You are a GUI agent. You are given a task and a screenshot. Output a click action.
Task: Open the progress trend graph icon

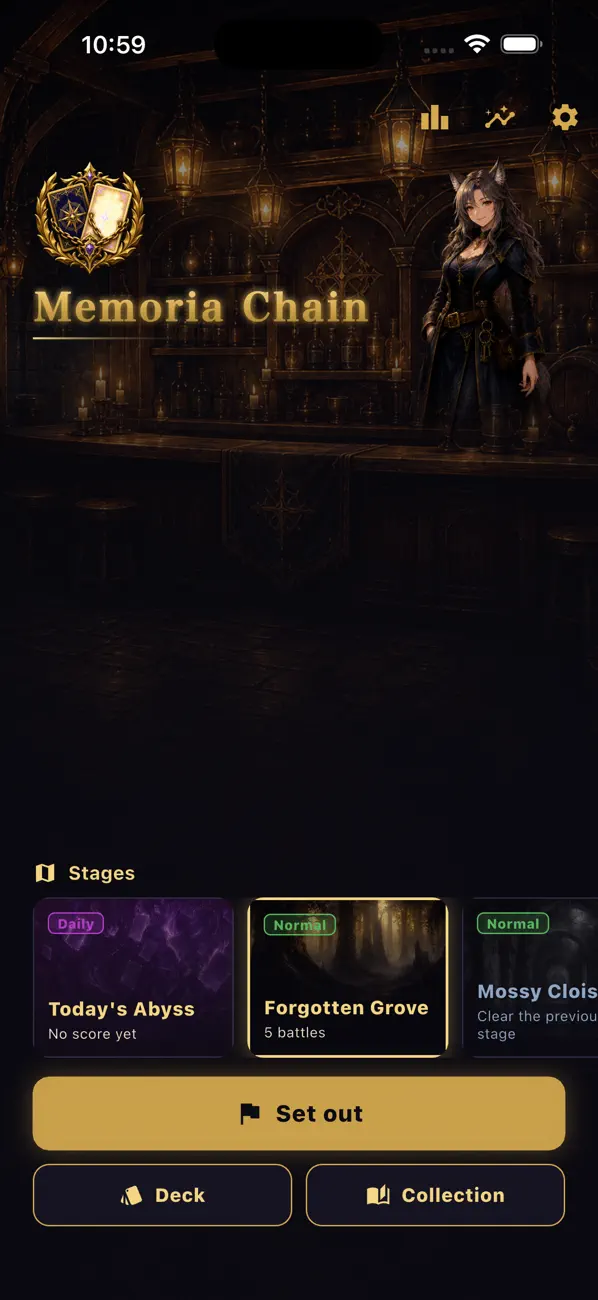tap(500, 118)
